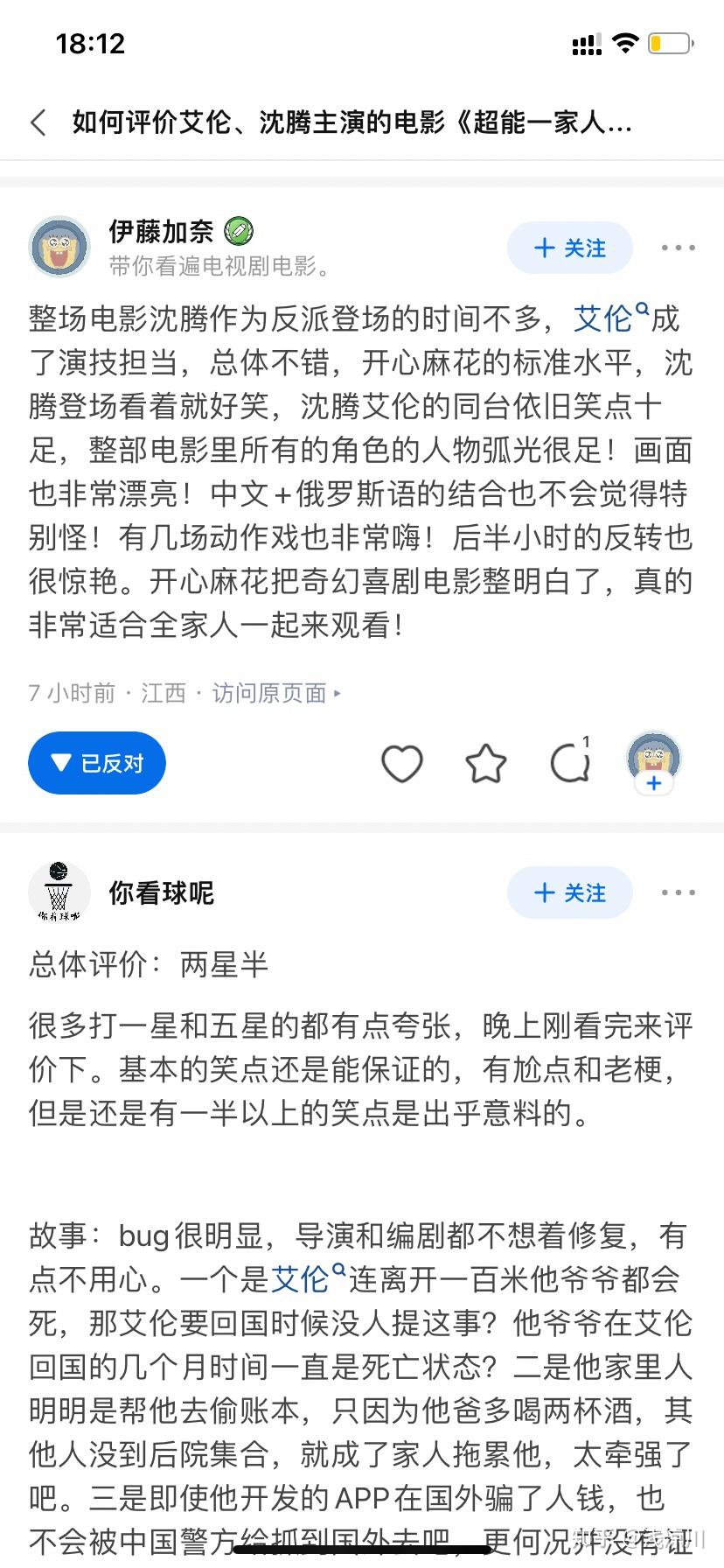Tap the 已反对 downvote button
724x1568 pixels.
point(97,763)
